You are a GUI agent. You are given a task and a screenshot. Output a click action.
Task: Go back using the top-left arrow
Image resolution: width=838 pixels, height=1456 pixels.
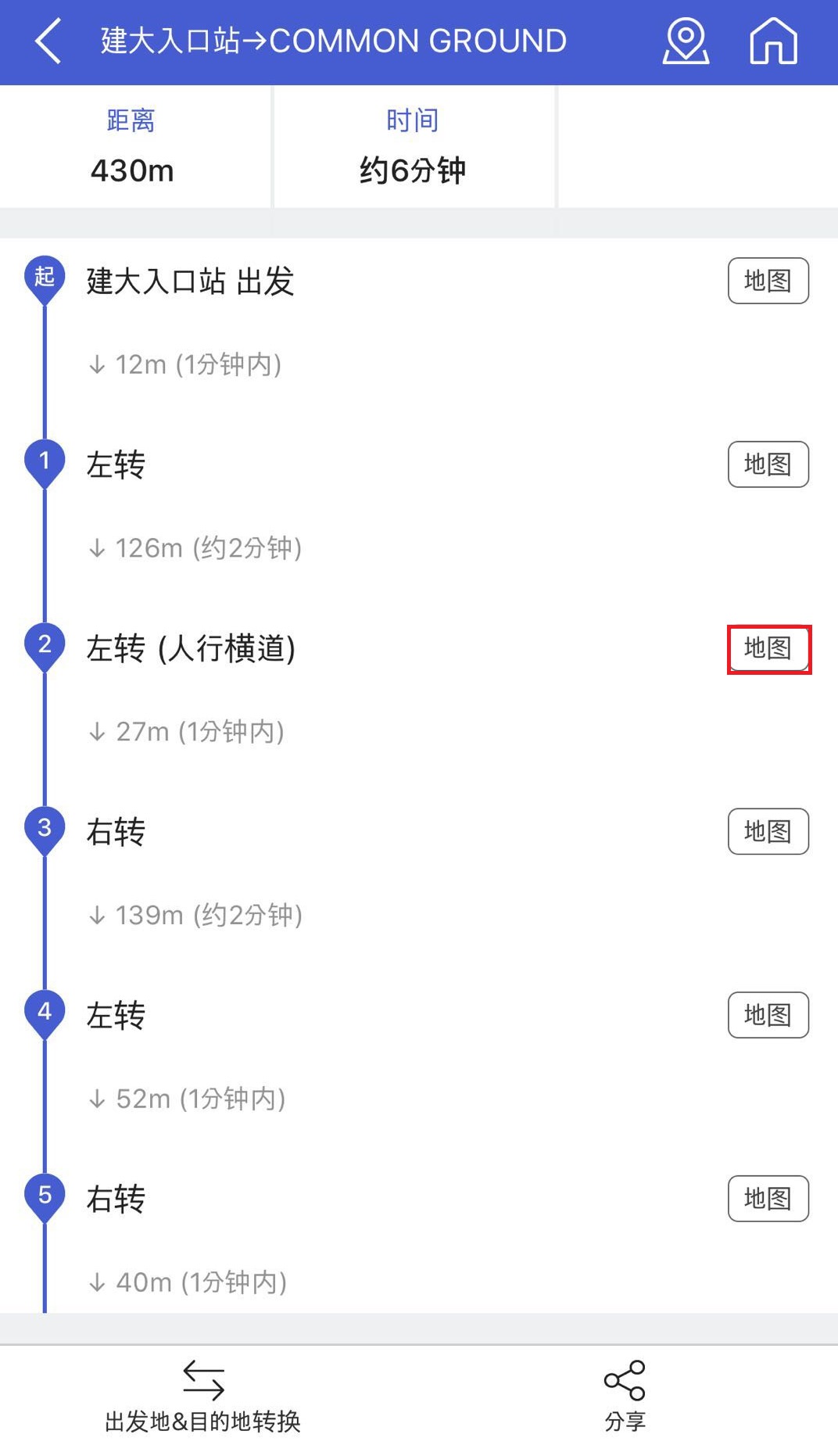click(x=48, y=41)
